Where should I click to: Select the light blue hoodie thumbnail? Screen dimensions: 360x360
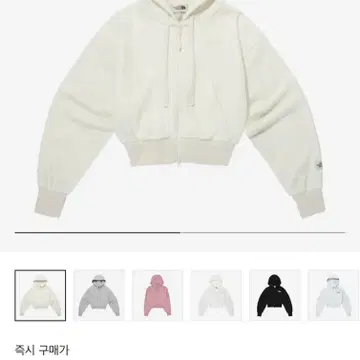[x=334, y=295]
